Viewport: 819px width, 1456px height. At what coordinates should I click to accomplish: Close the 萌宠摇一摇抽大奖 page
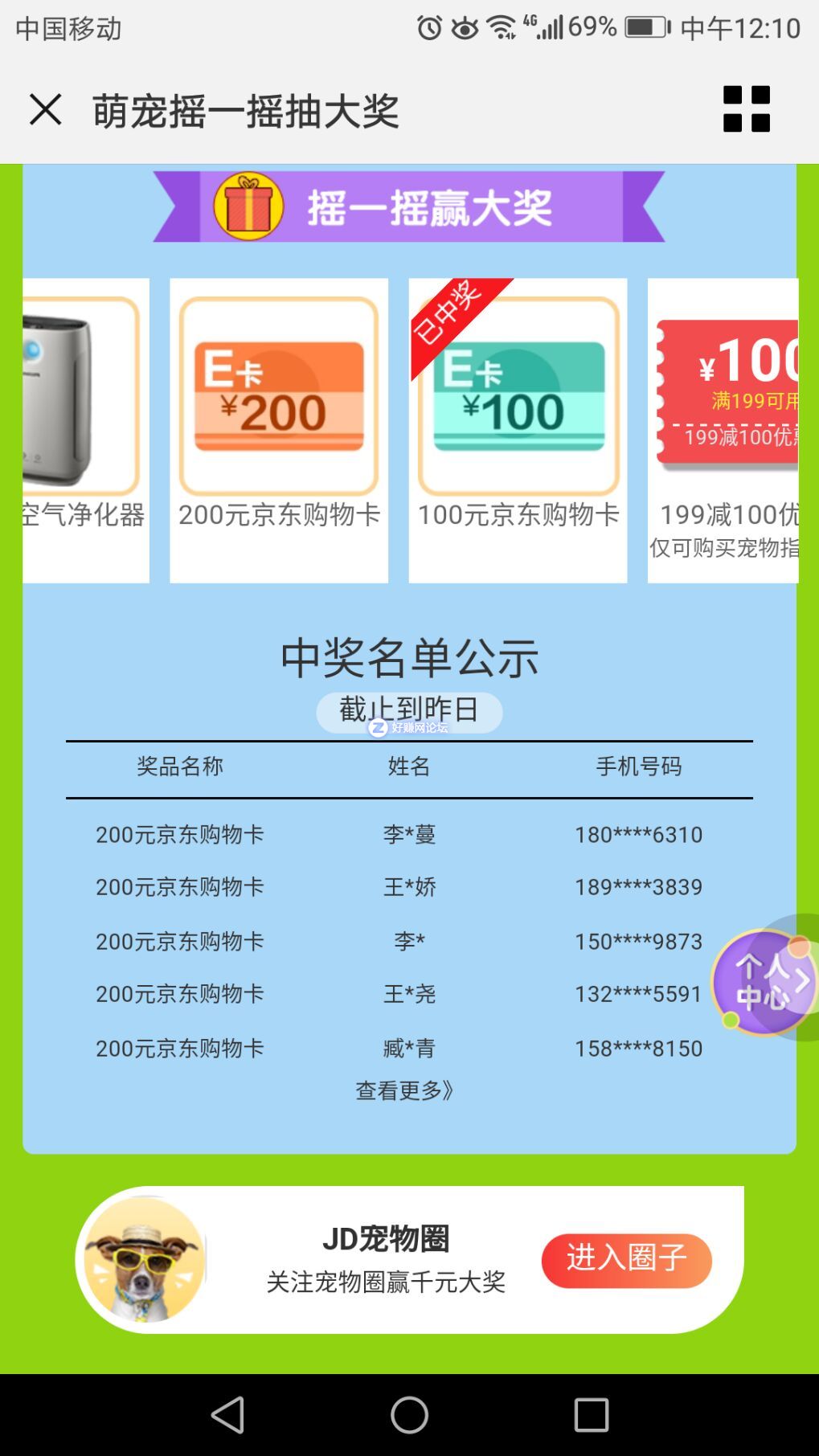tap(45, 109)
